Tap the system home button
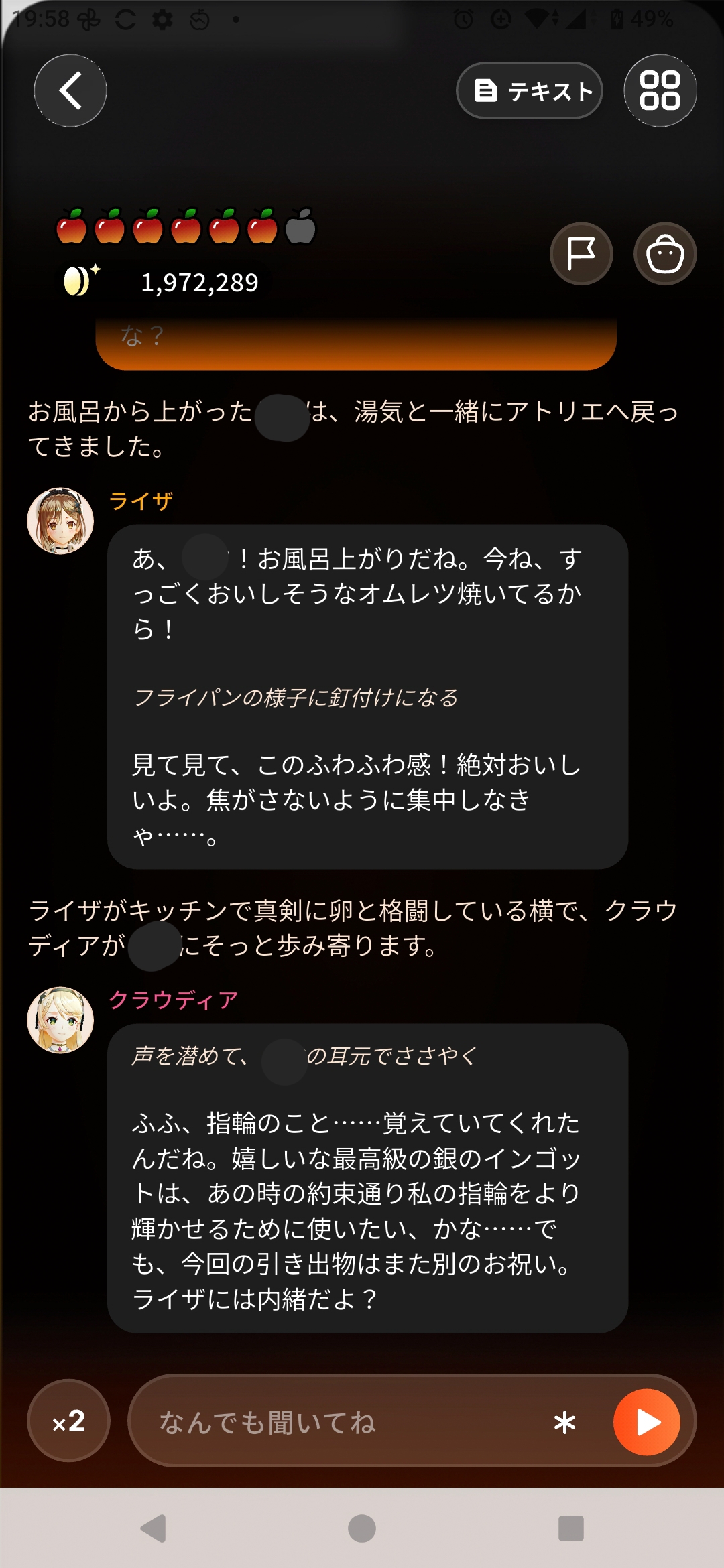 [x=362, y=1528]
